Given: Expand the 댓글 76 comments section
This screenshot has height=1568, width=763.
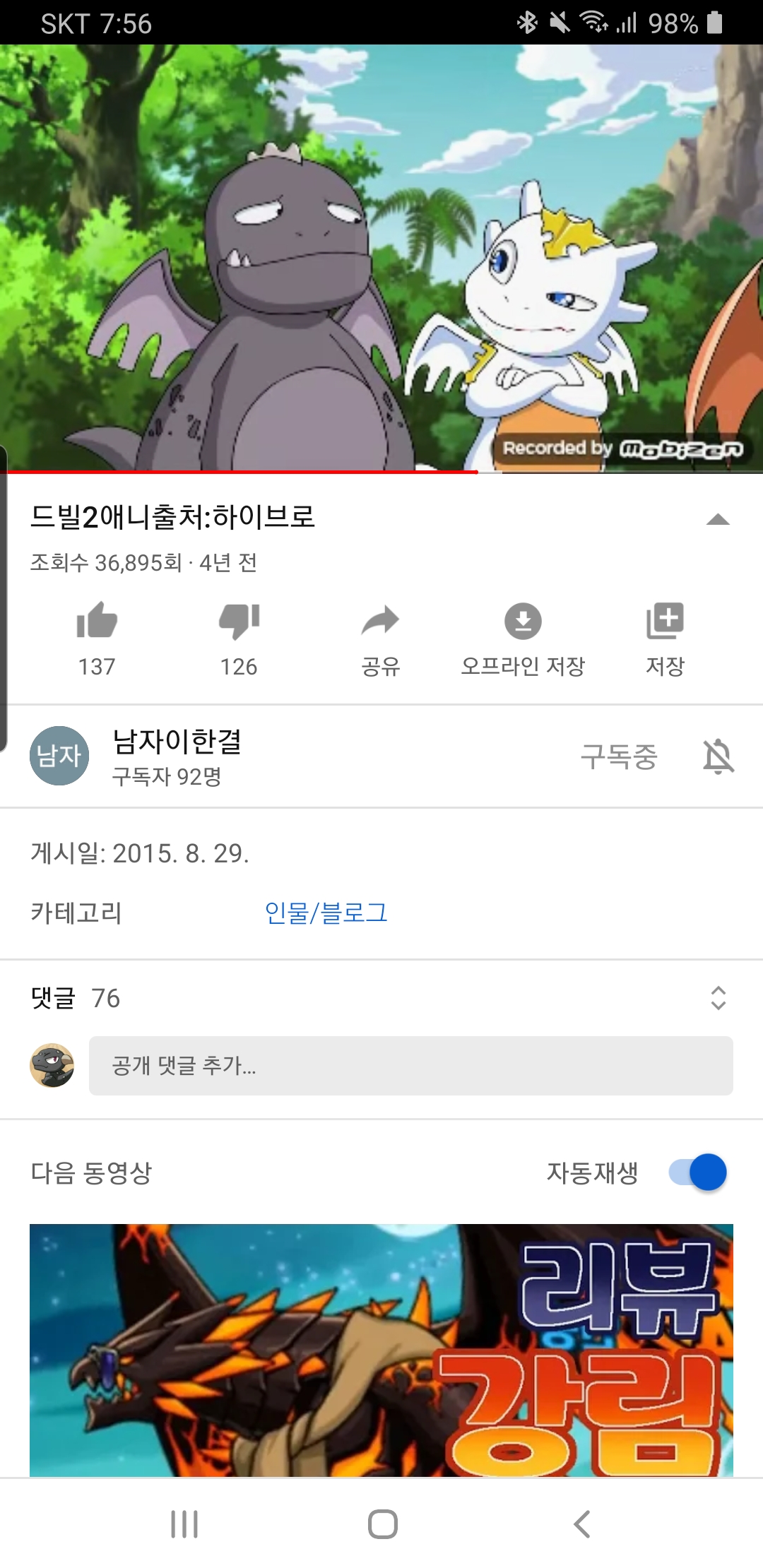Looking at the screenshot, I should click(x=718, y=998).
